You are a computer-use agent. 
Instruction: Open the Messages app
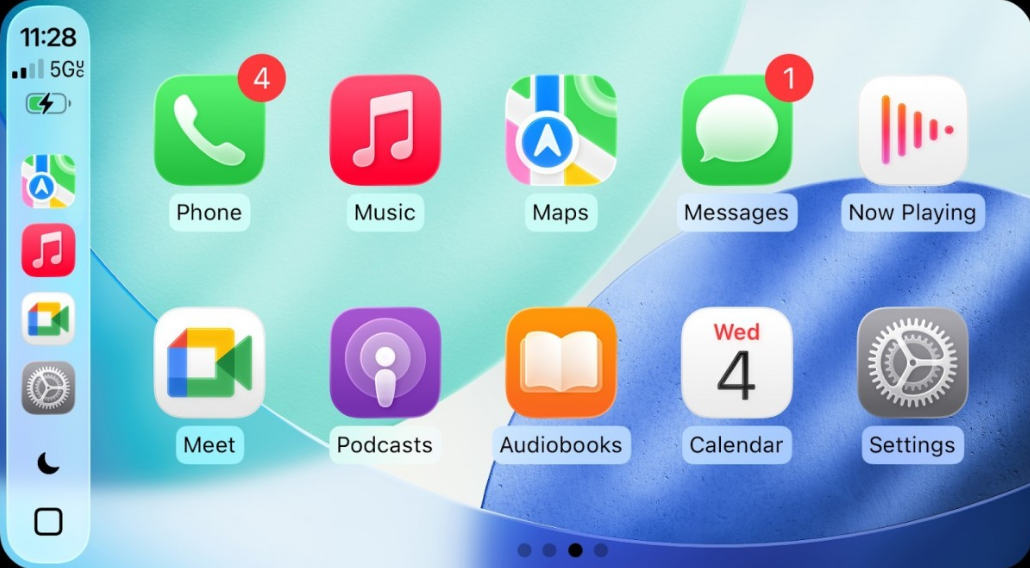click(737, 131)
